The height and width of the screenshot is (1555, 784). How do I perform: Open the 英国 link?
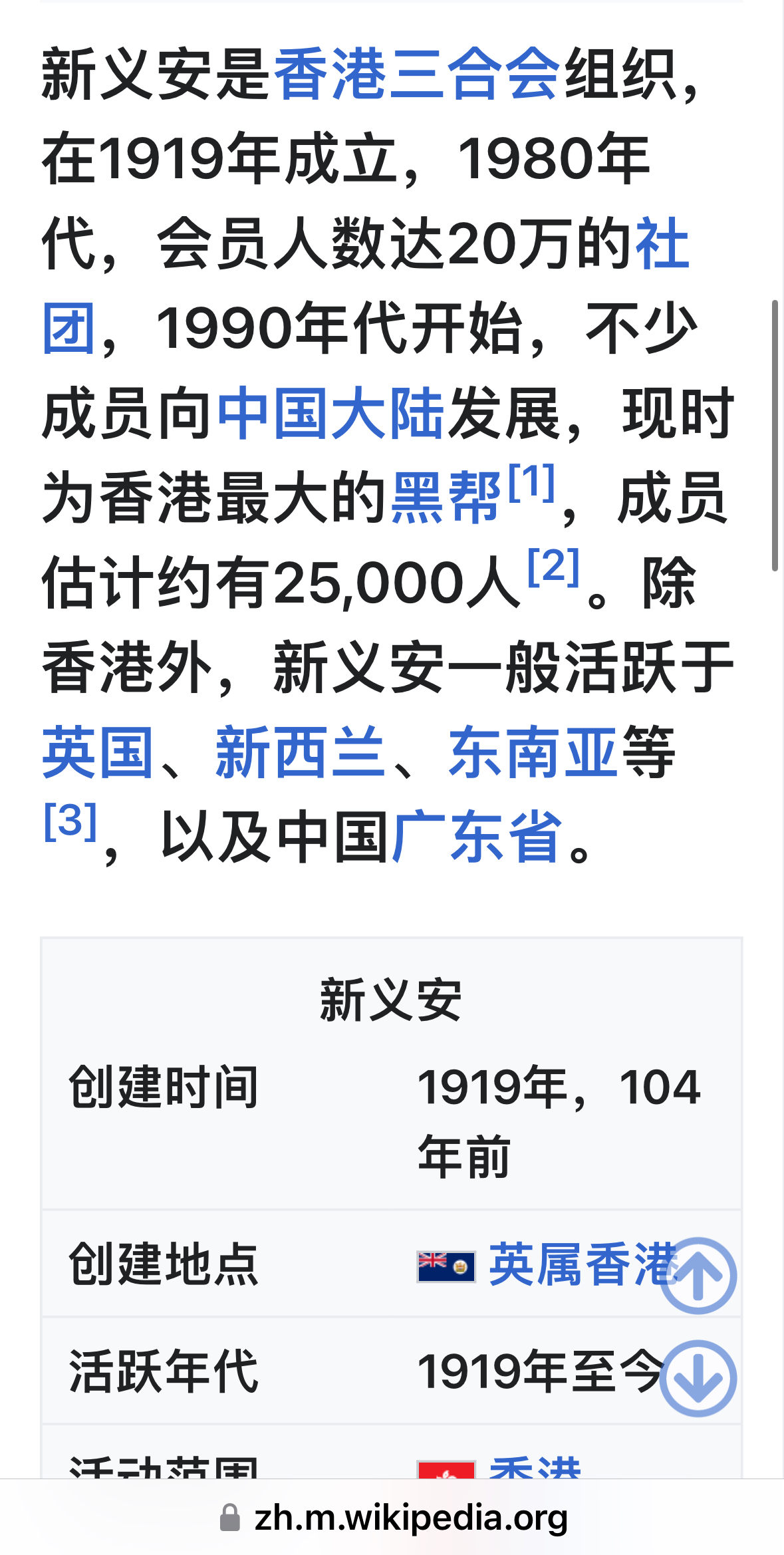[98, 752]
